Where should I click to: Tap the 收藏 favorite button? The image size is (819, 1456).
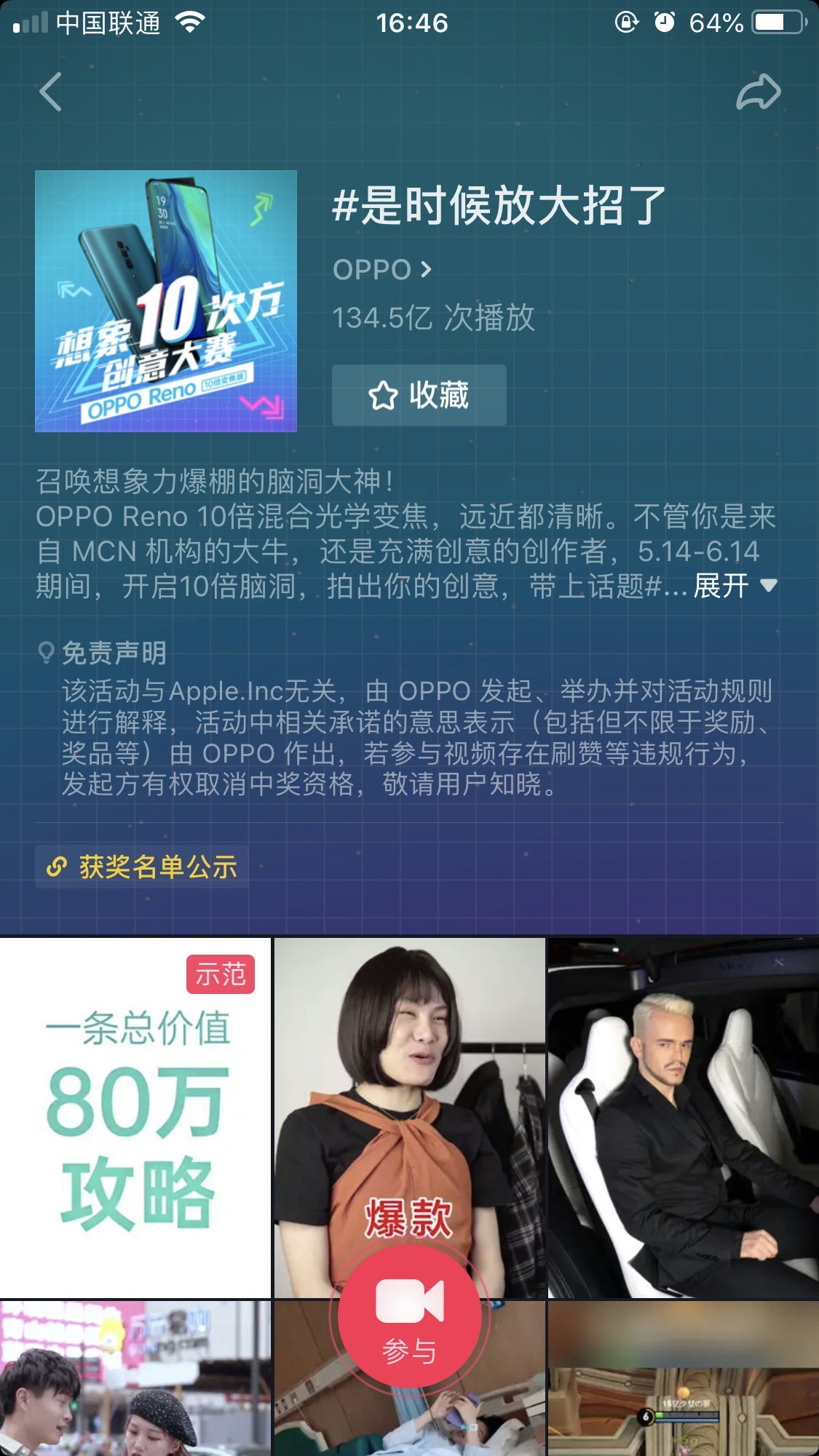click(x=419, y=395)
